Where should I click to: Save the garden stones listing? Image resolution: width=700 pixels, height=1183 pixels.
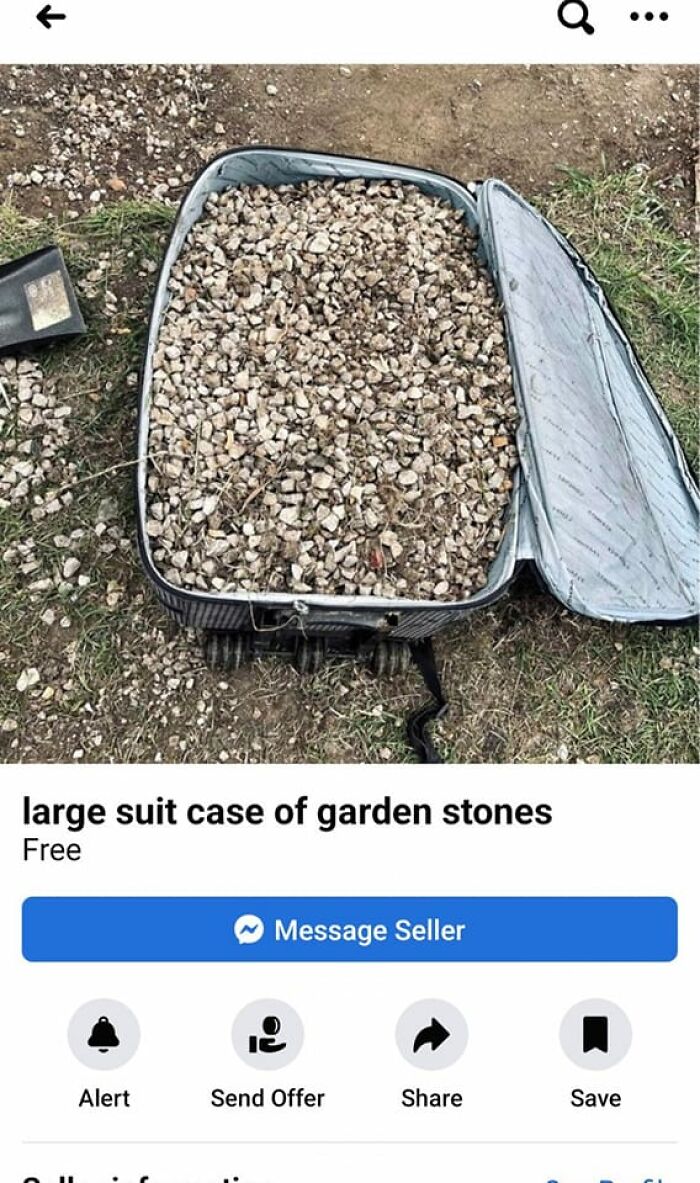(595, 1035)
